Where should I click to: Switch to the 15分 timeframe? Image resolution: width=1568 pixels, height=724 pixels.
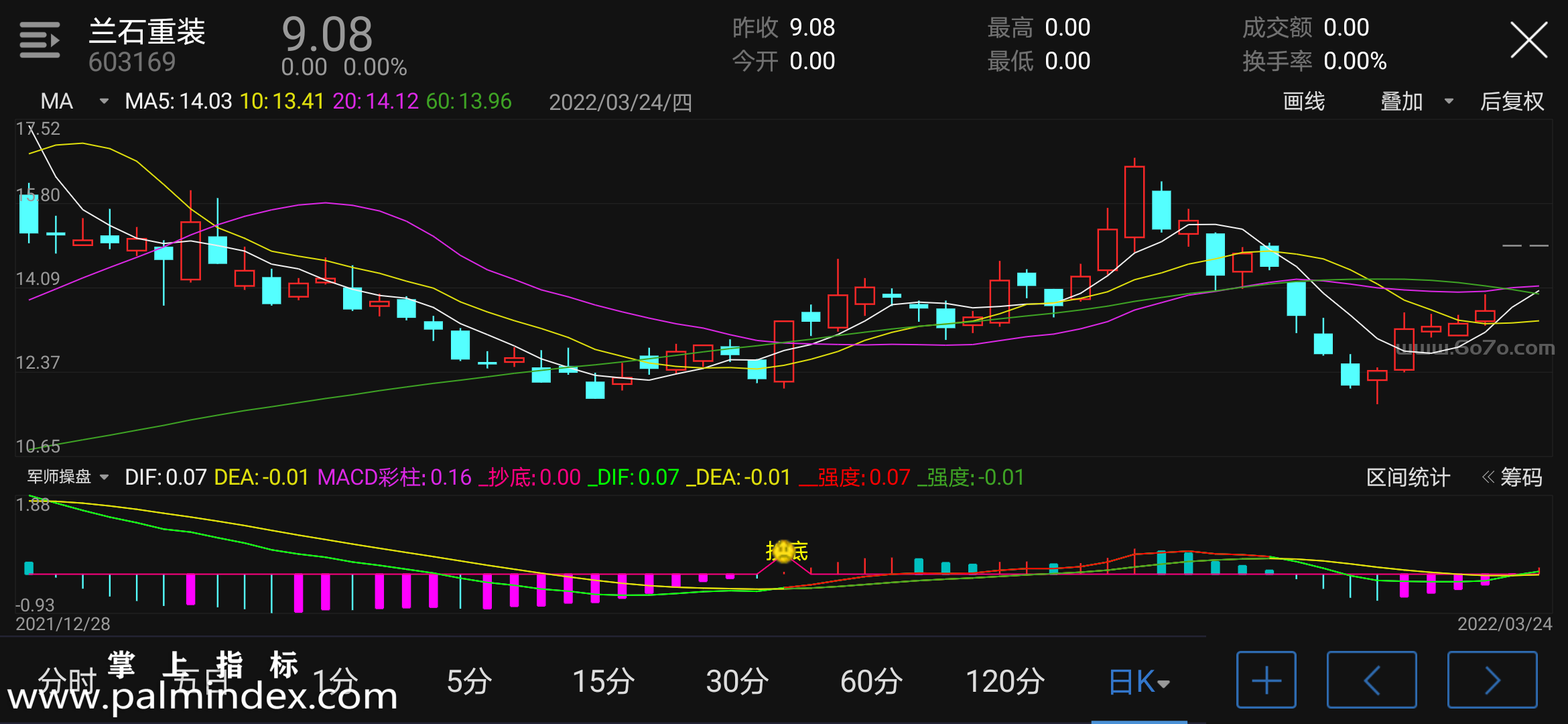tap(603, 681)
